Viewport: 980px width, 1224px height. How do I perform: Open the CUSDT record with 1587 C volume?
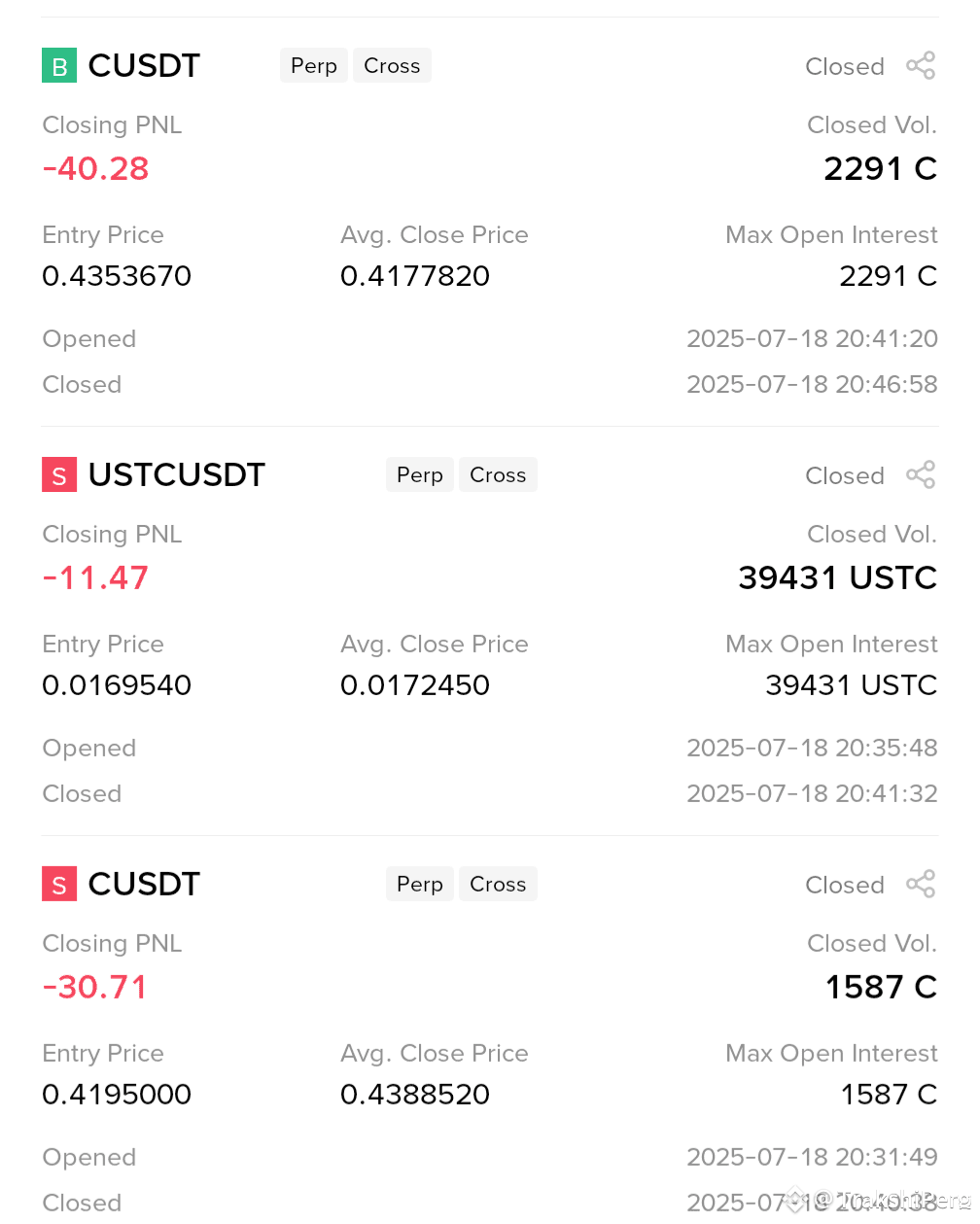tap(490, 1031)
